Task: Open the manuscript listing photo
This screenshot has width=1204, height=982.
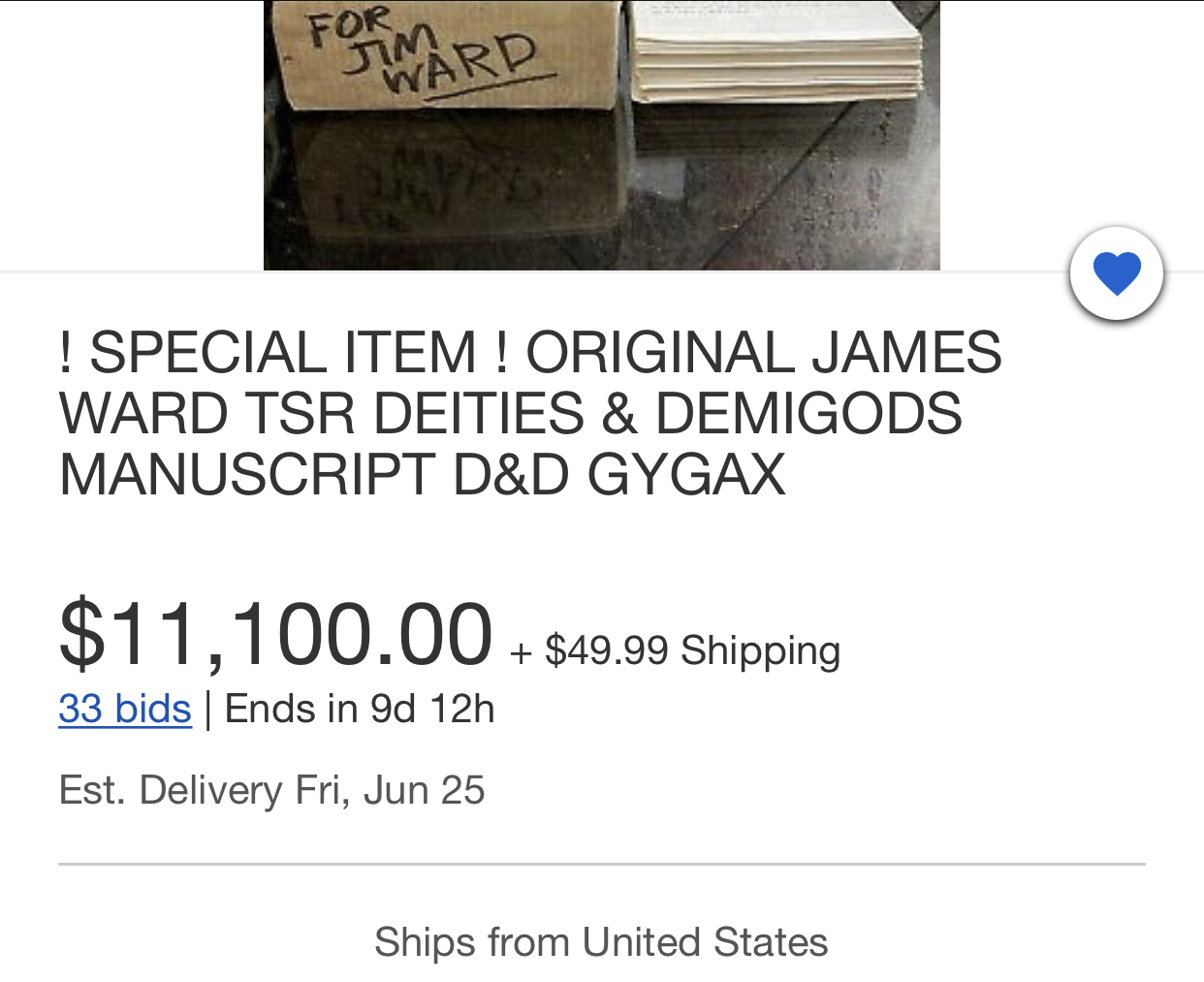Action: pos(601,136)
